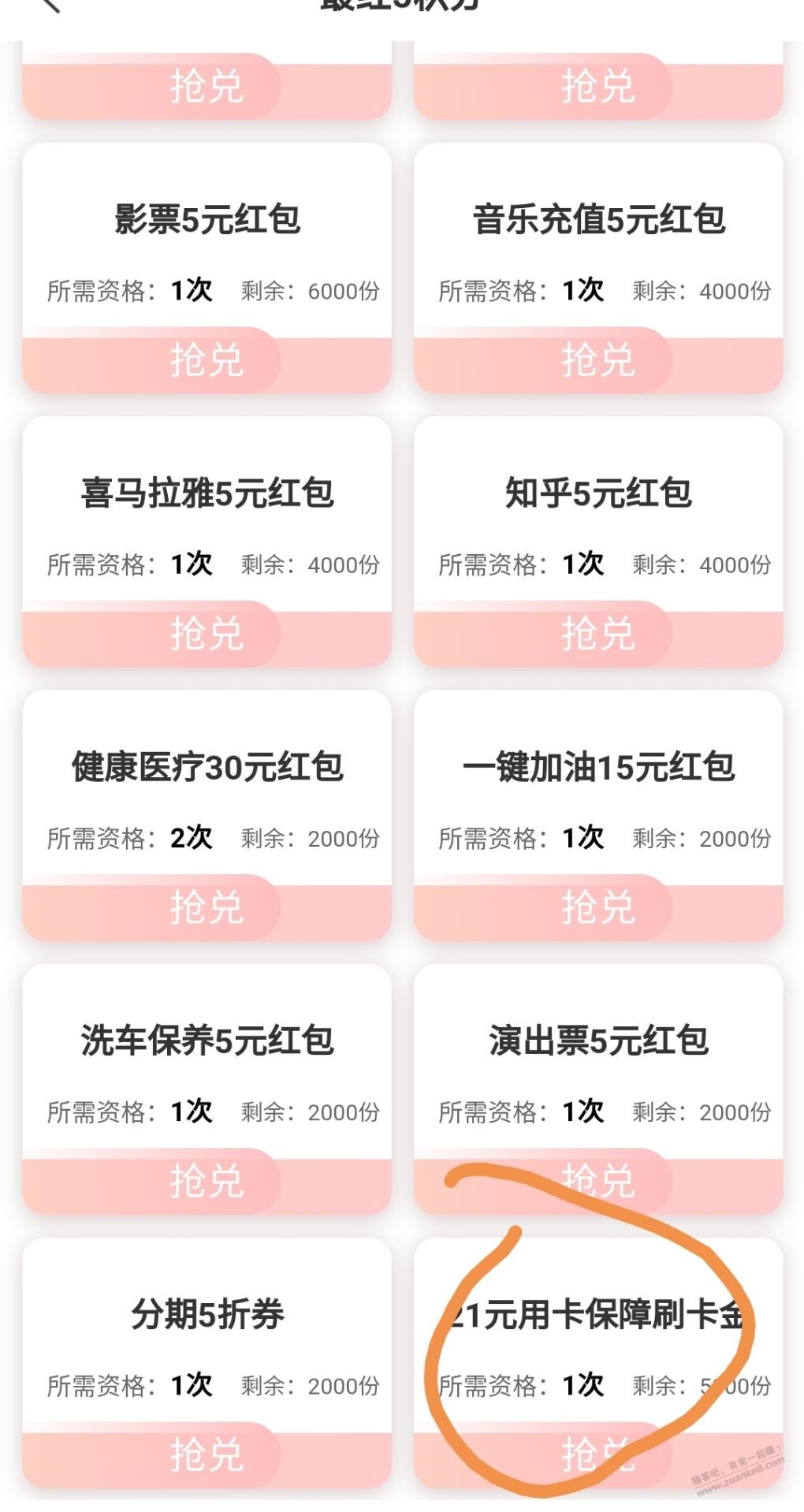The height and width of the screenshot is (1512, 804).
Task: Redeem the 演出票5元红包
Action: (x=598, y=1181)
